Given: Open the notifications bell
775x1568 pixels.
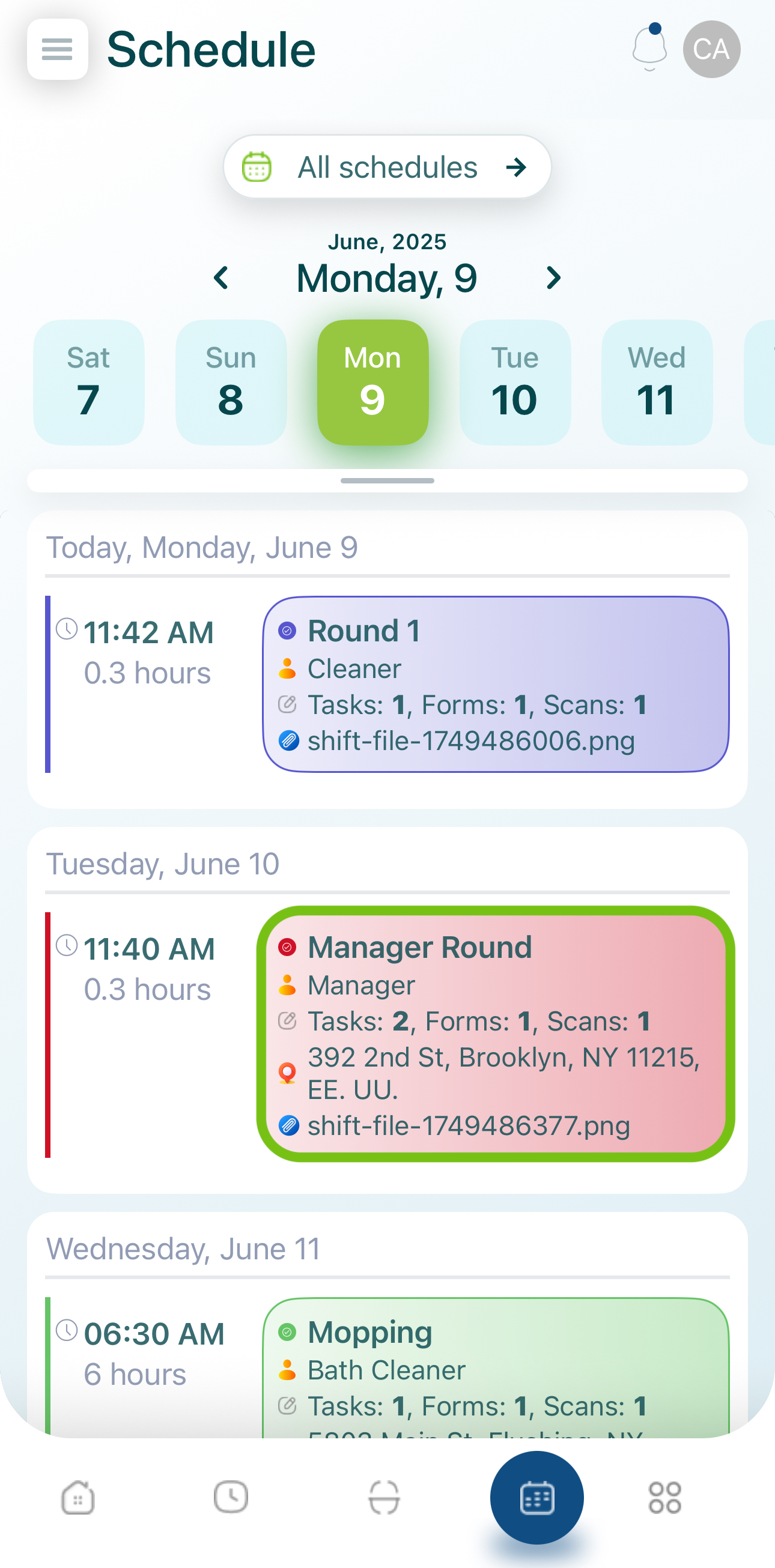Looking at the screenshot, I should [x=649, y=47].
